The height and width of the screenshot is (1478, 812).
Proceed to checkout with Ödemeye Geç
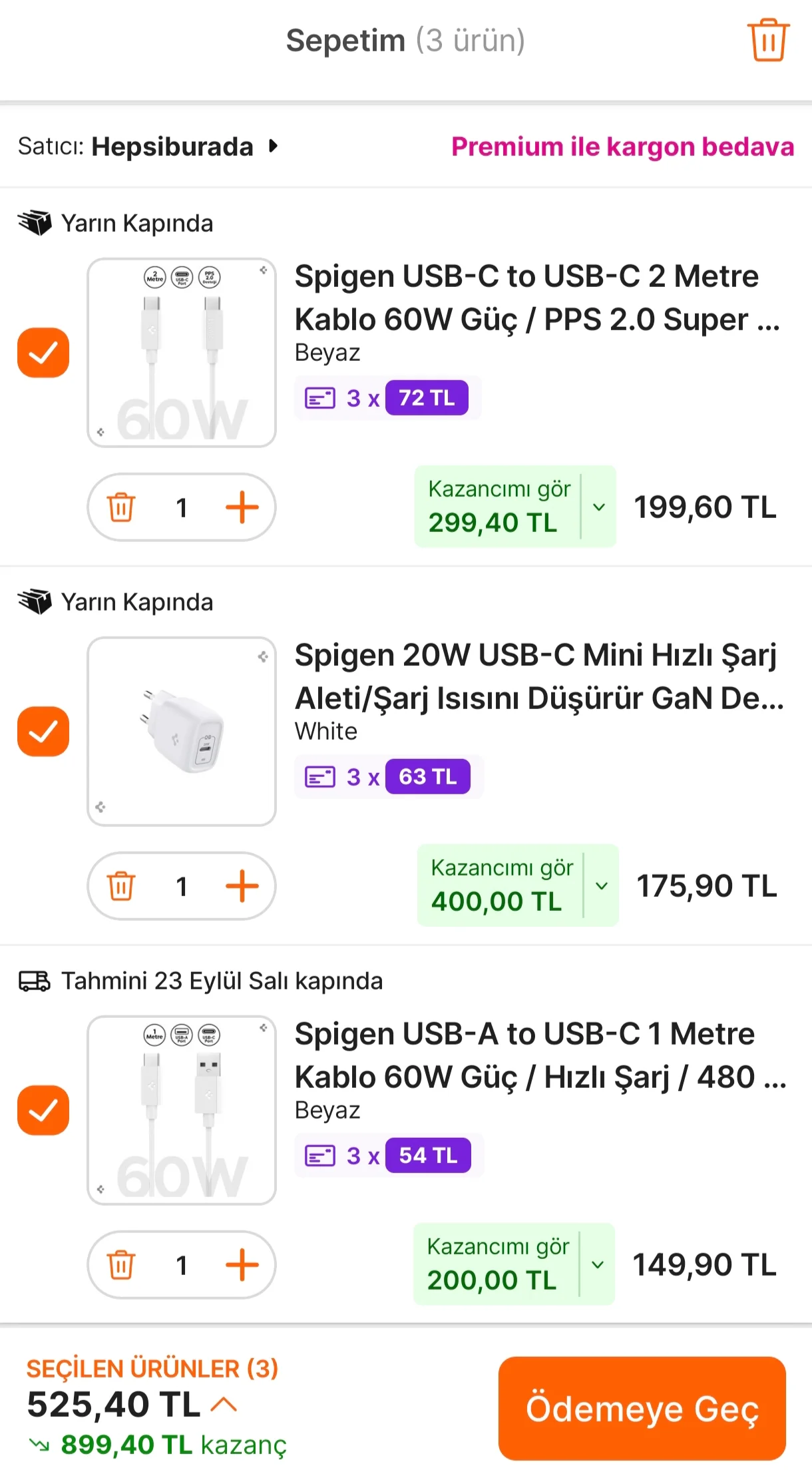[x=642, y=1408]
